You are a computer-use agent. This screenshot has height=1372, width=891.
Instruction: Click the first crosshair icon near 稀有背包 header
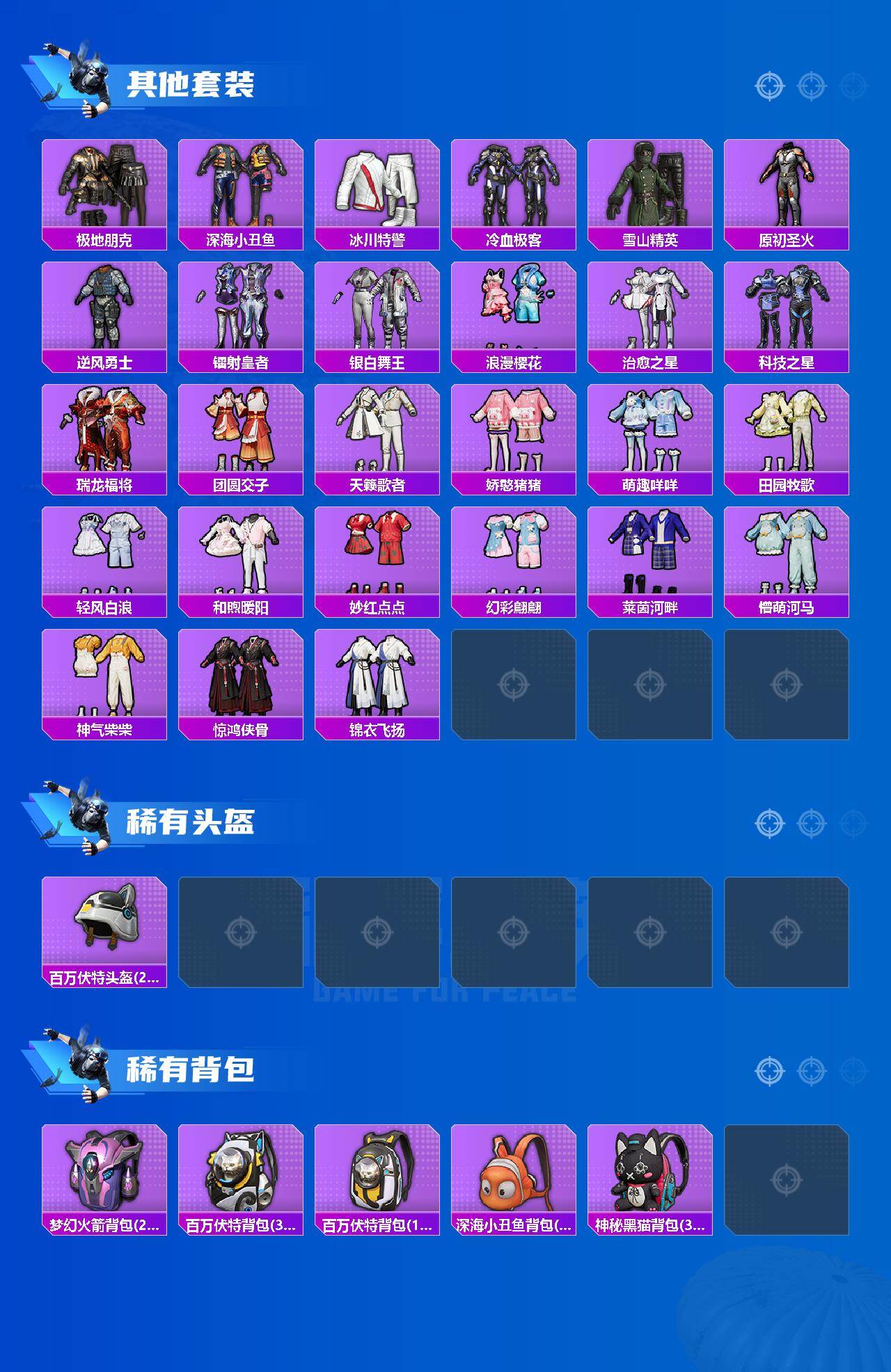tap(768, 1071)
